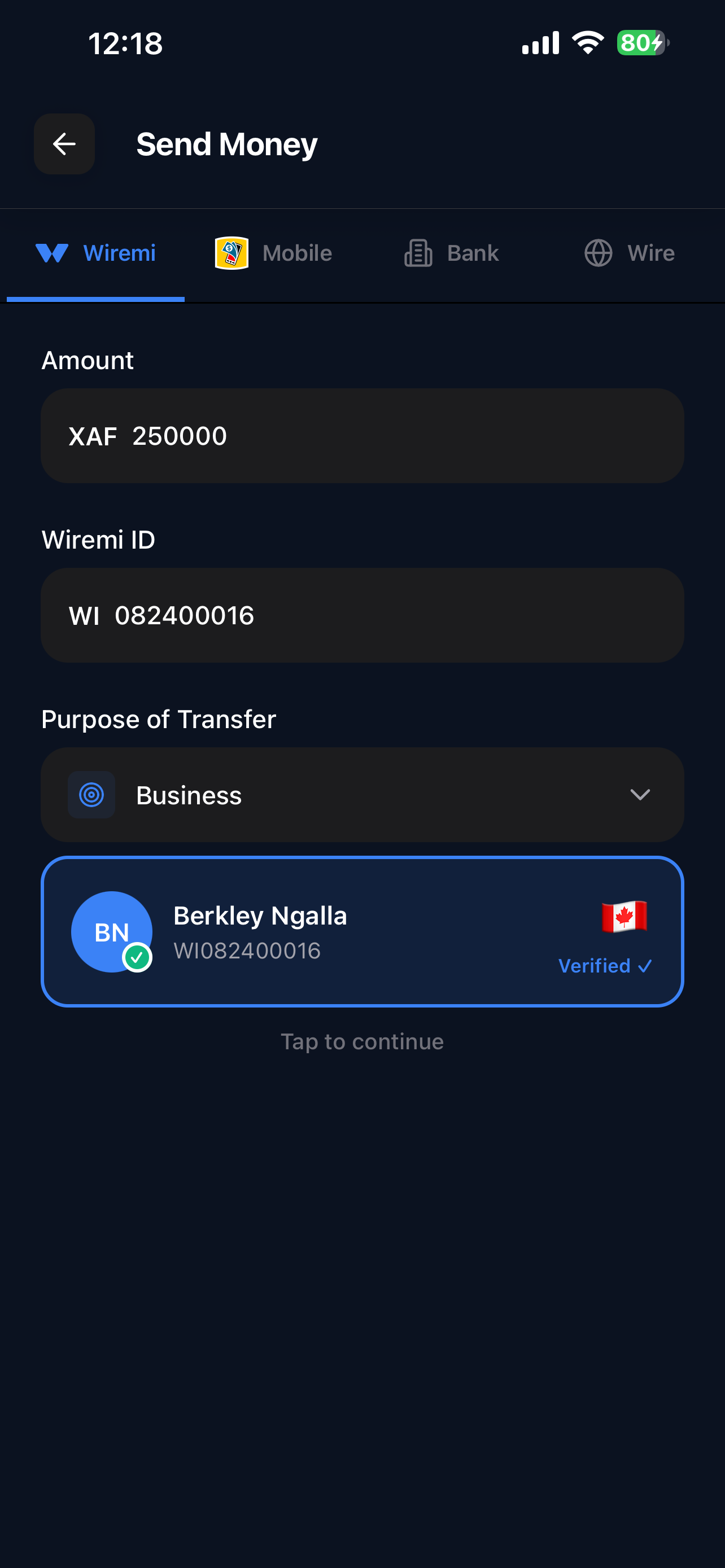Click the Bank building icon
This screenshot has width=725, height=1568.
click(x=418, y=253)
